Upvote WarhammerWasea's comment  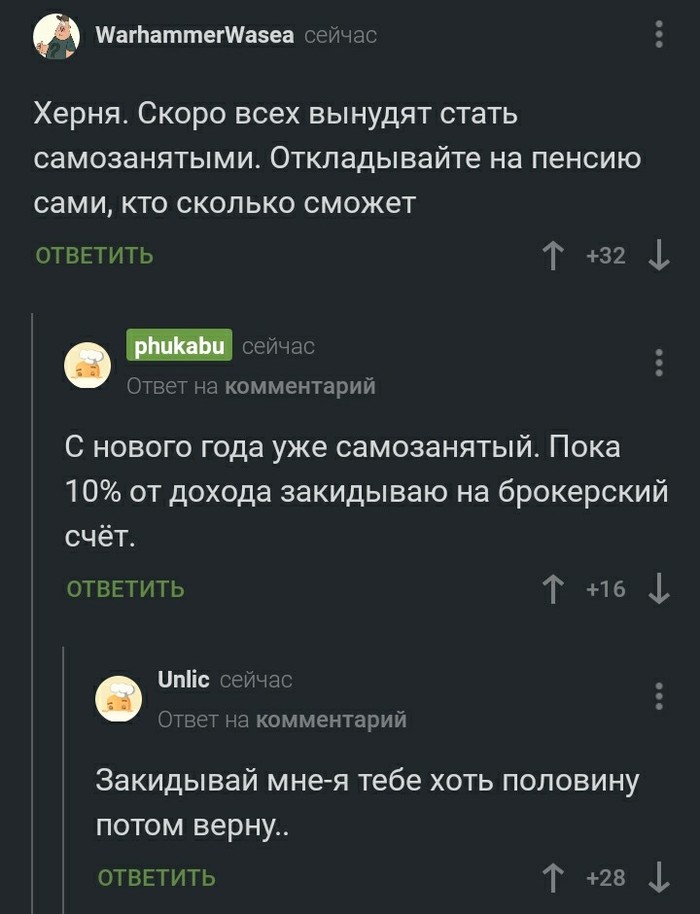(553, 256)
